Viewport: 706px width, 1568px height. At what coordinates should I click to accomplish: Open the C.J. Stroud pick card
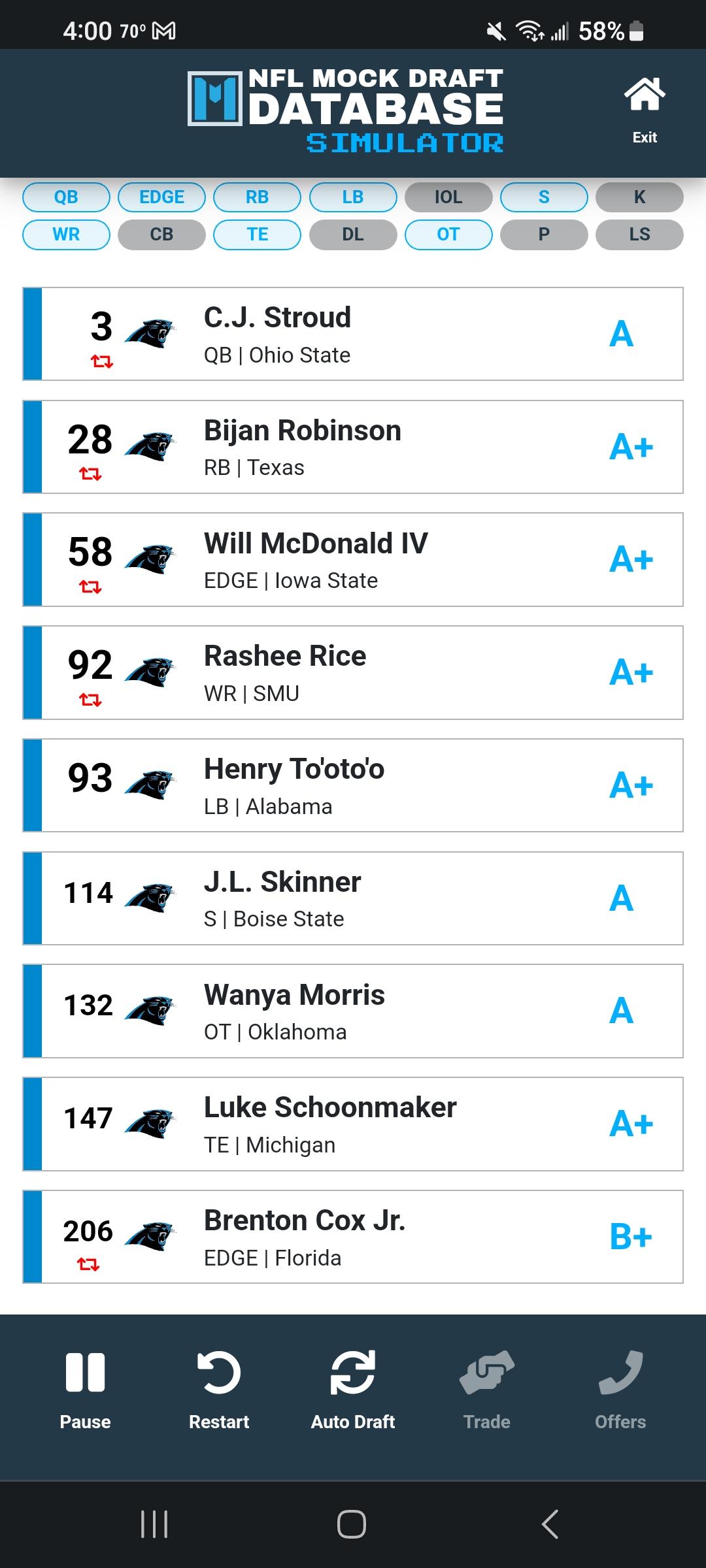(x=353, y=334)
